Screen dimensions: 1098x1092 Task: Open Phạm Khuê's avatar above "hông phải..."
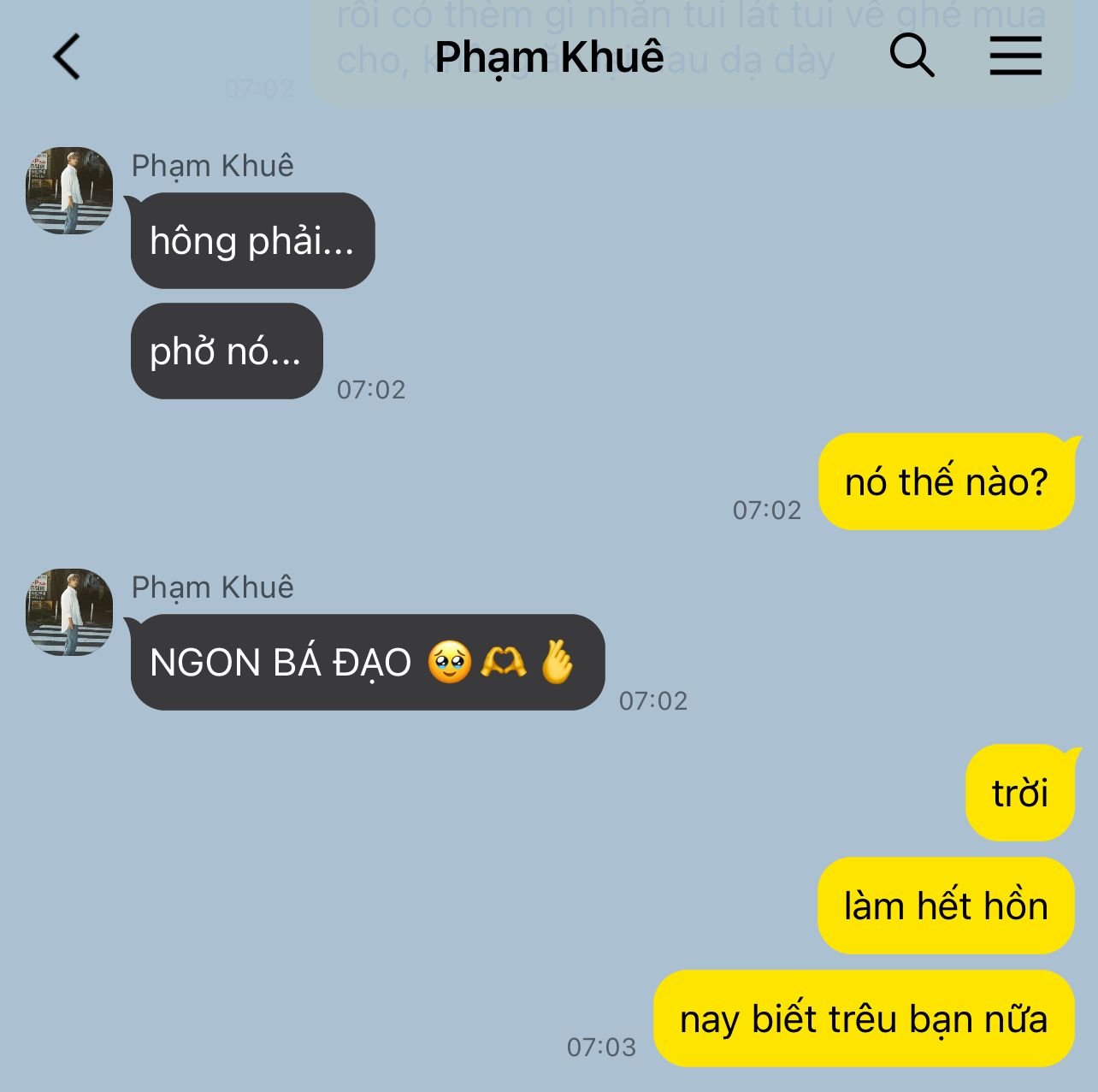(69, 191)
